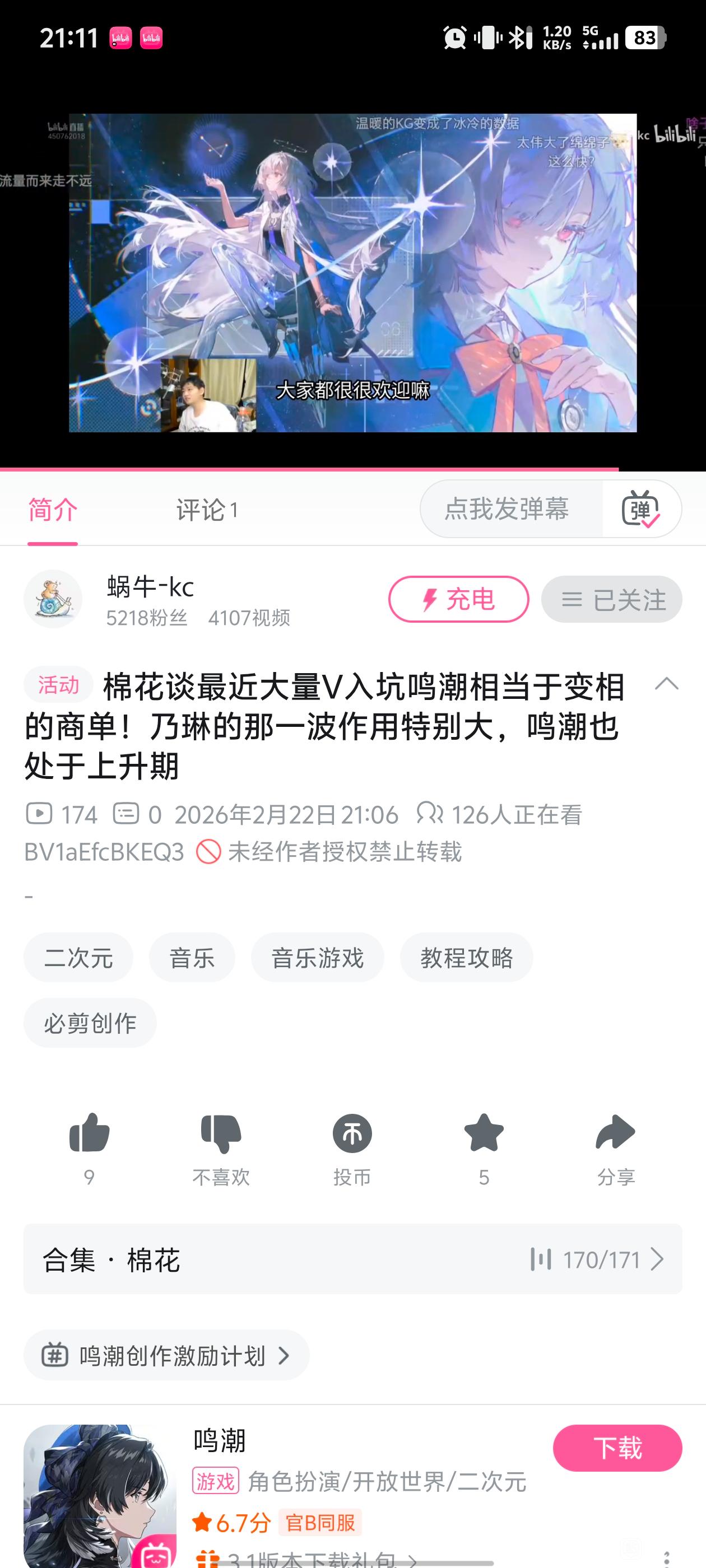Screen dimensions: 706x1568
Task: Download the 鸣潮 game
Action: (x=617, y=1448)
